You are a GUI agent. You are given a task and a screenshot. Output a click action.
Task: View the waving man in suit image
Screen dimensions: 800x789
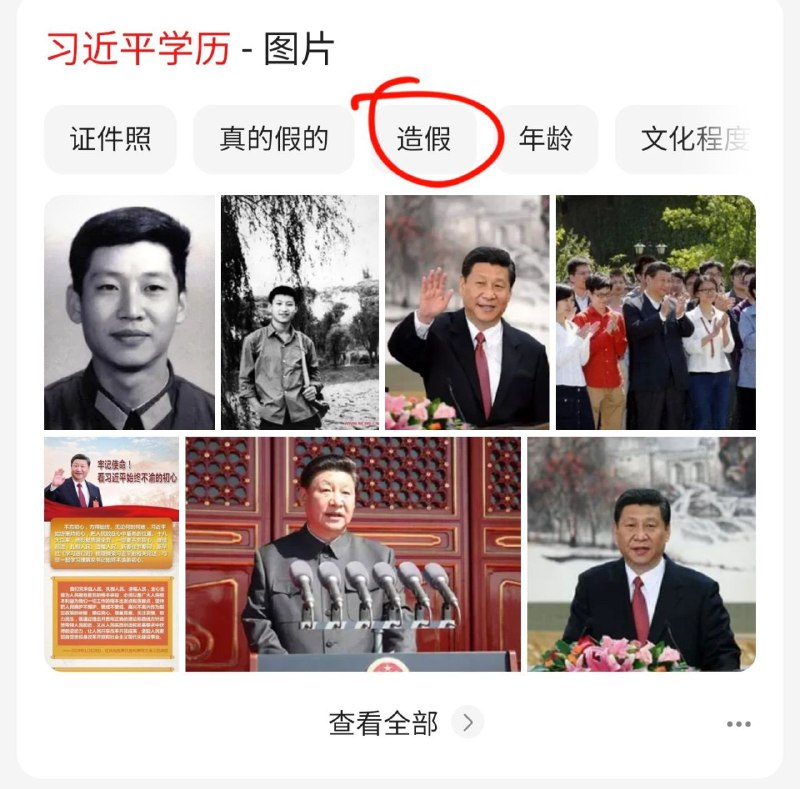tap(467, 312)
